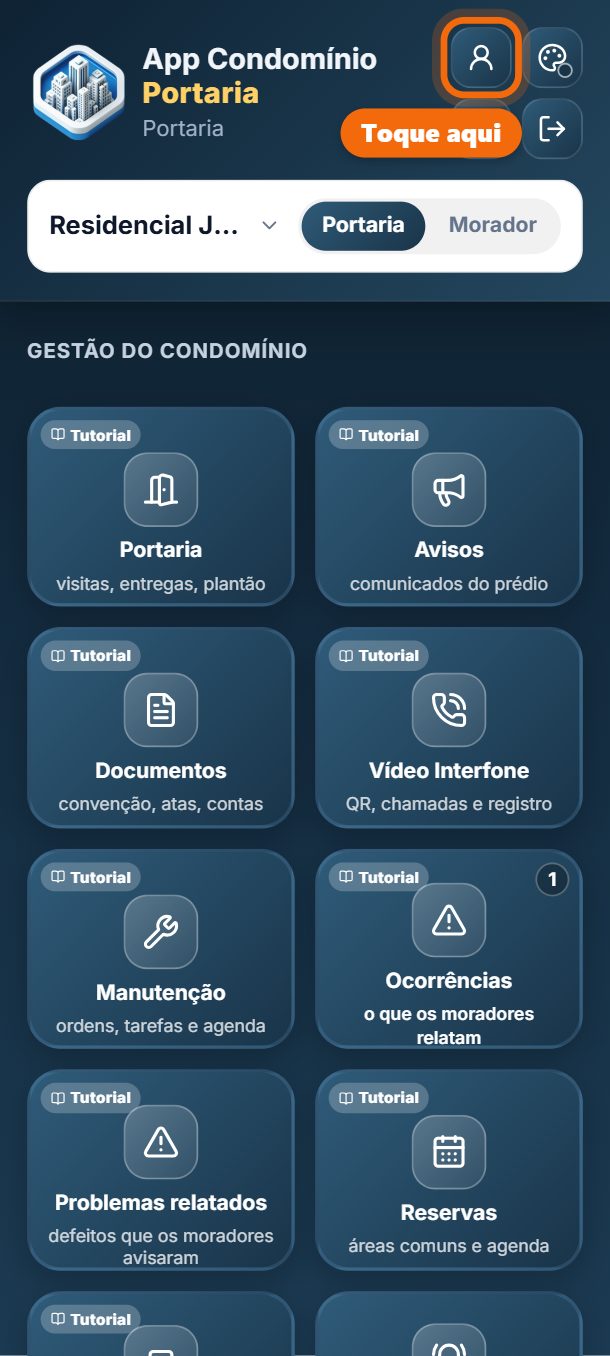Open the user profile icon
This screenshot has height=1356, width=610.
tap(481, 58)
